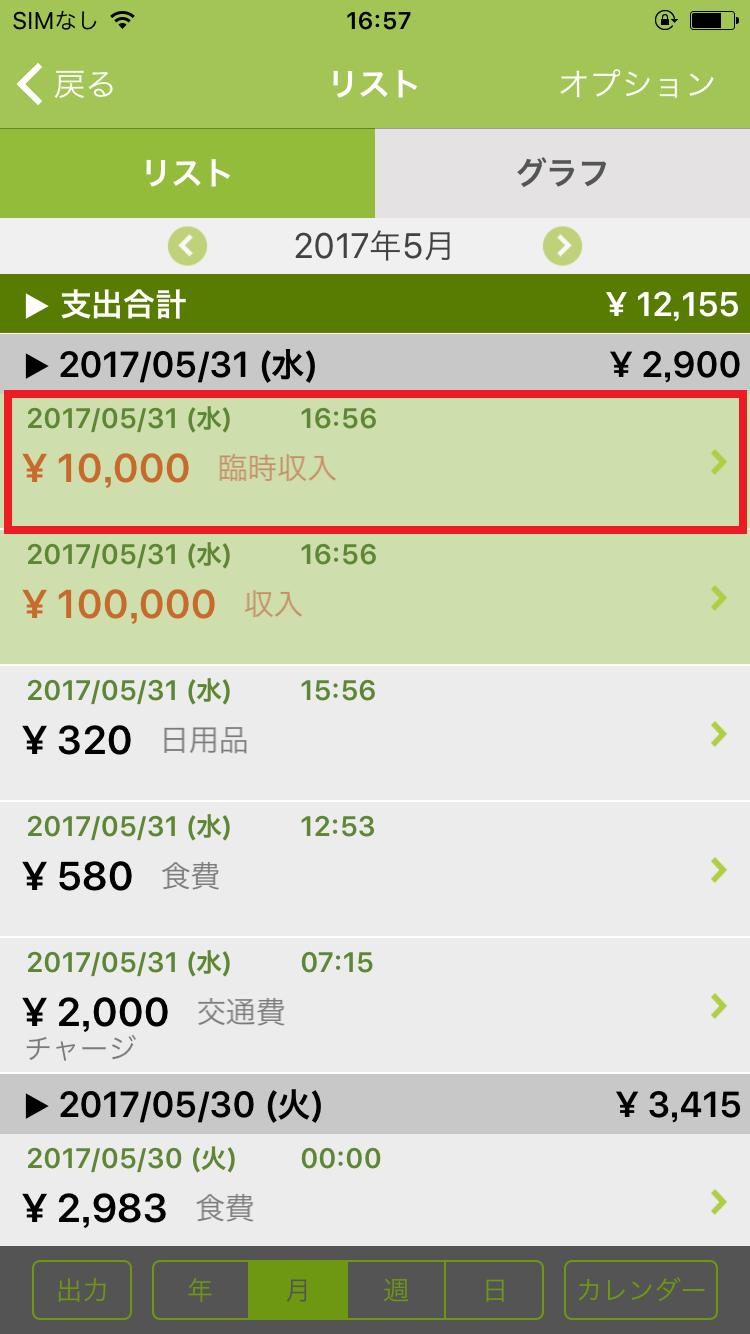Go to the previous month
Image resolution: width=750 pixels, height=1334 pixels.
pos(187,245)
